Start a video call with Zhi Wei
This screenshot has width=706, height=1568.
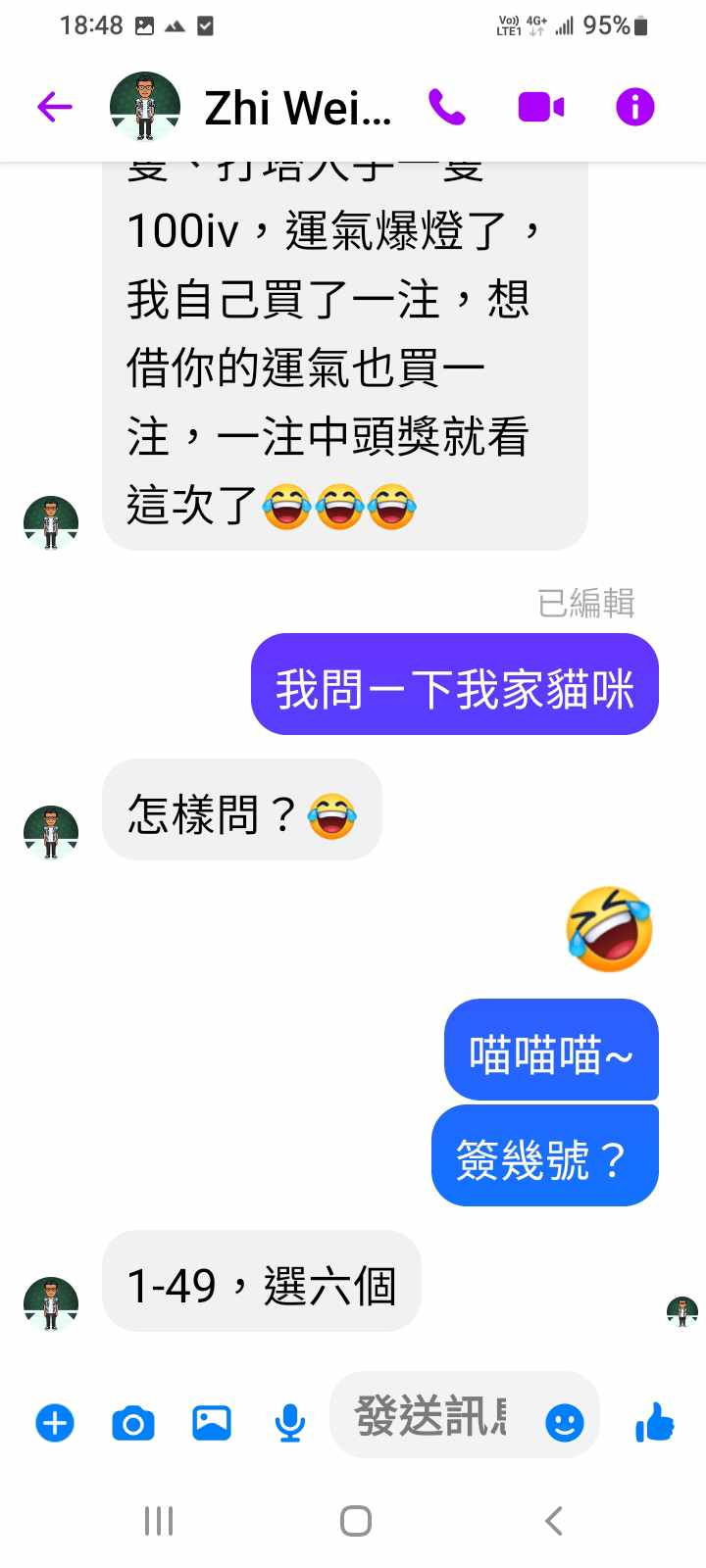tap(540, 107)
